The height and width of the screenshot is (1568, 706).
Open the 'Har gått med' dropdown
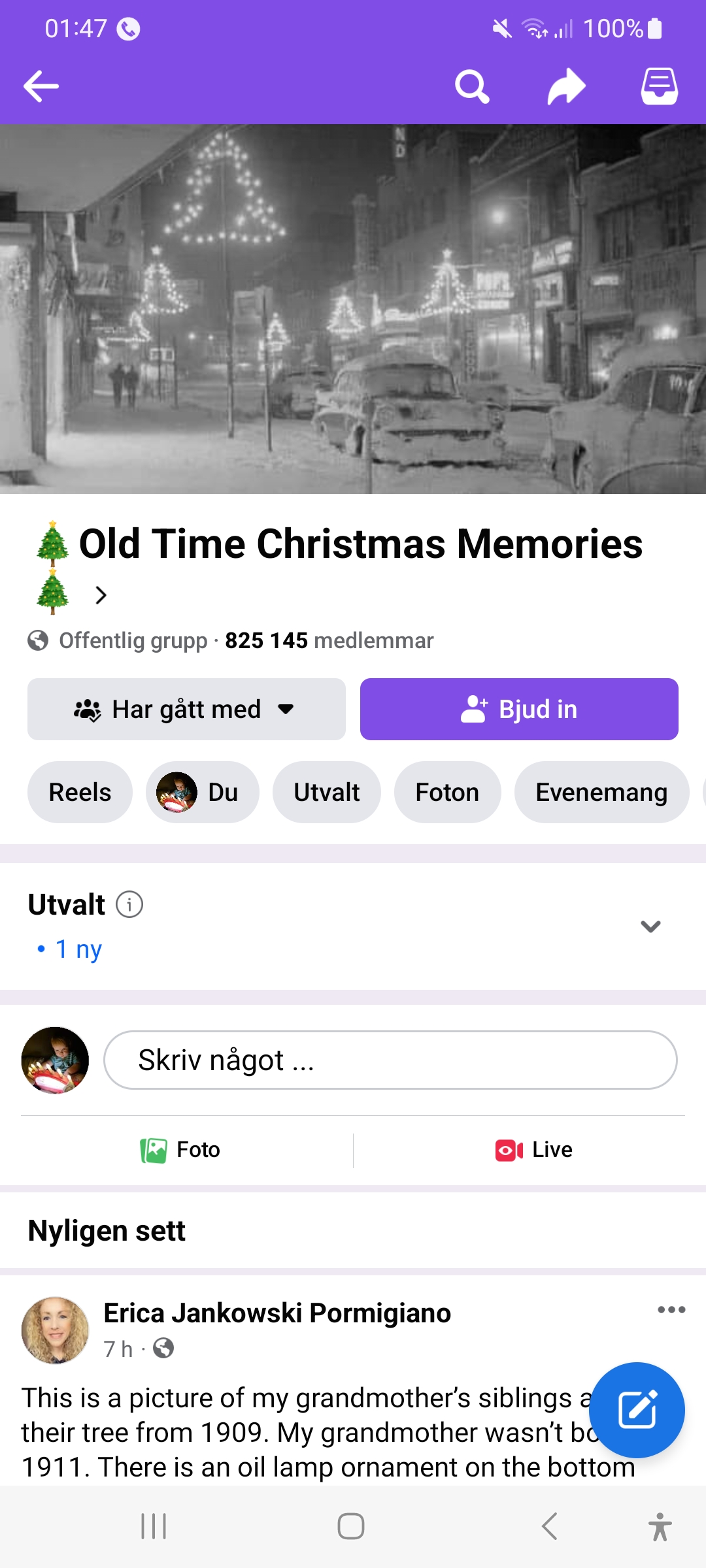186,710
